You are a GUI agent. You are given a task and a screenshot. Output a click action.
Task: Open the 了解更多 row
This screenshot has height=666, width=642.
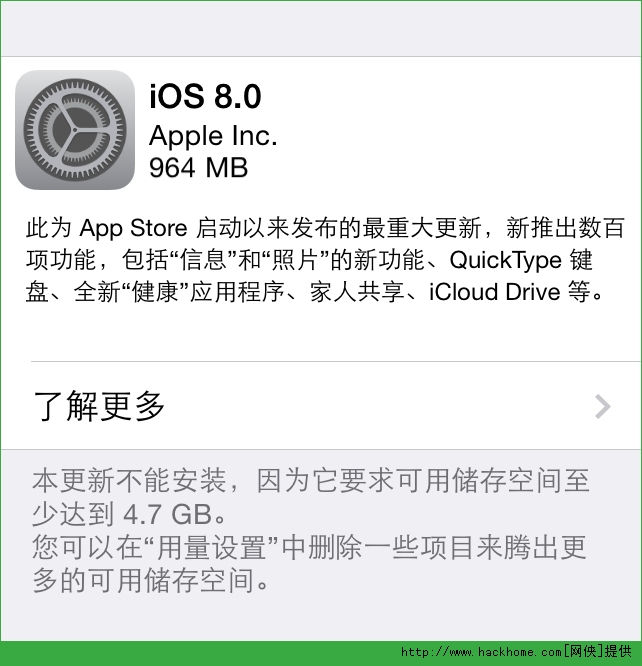(x=320, y=406)
